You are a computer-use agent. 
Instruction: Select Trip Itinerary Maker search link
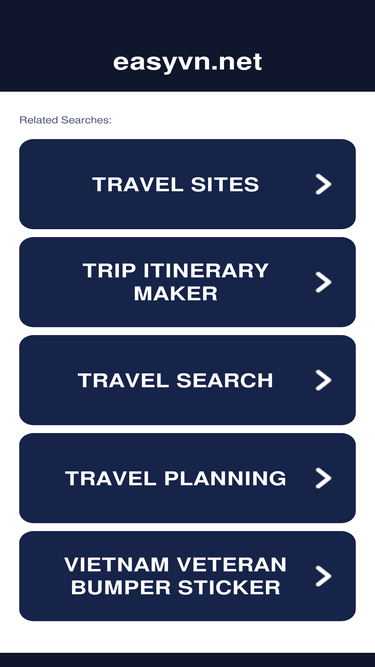coord(188,282)
